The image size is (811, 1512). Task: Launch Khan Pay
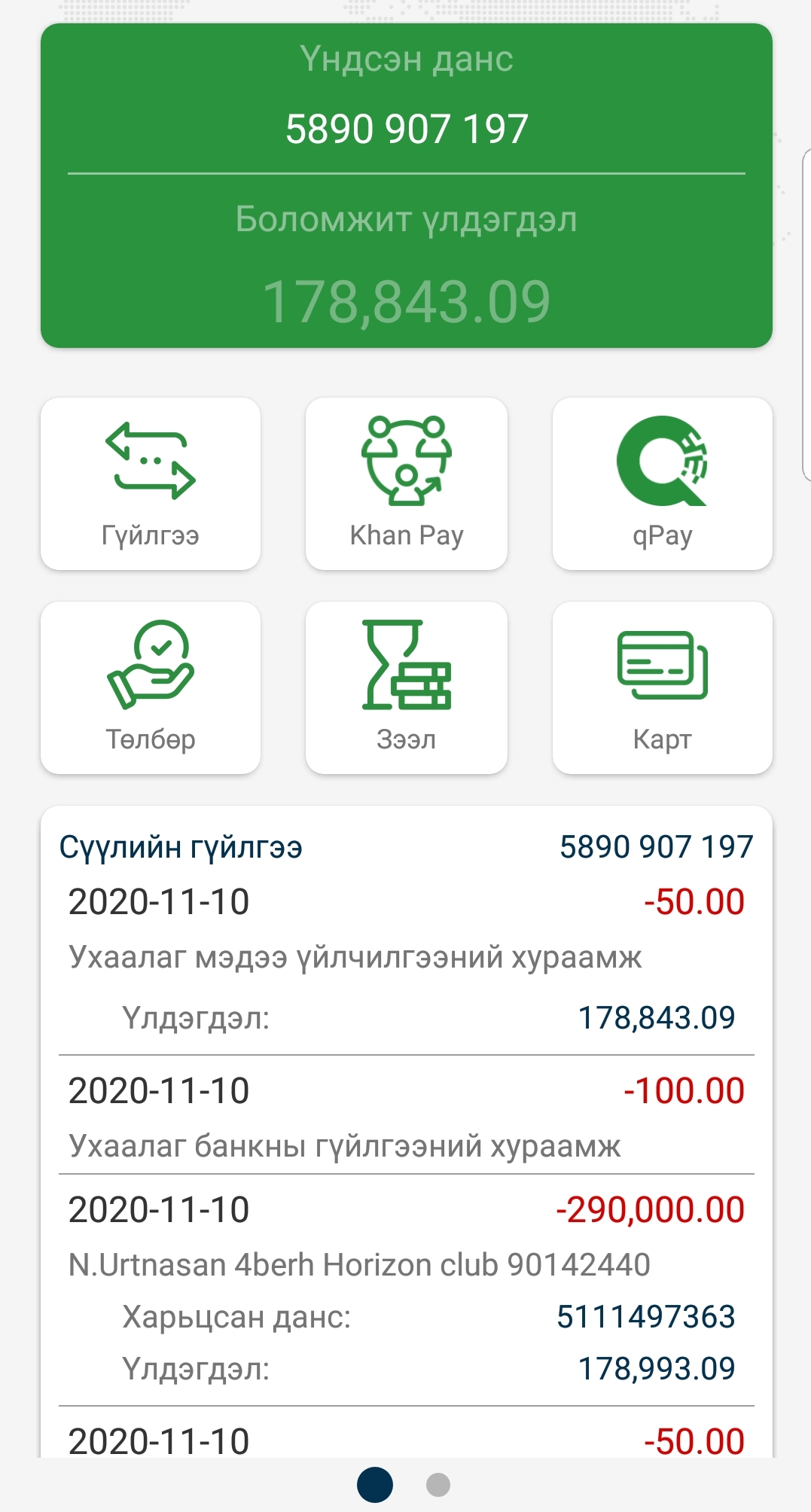point(407,483)
